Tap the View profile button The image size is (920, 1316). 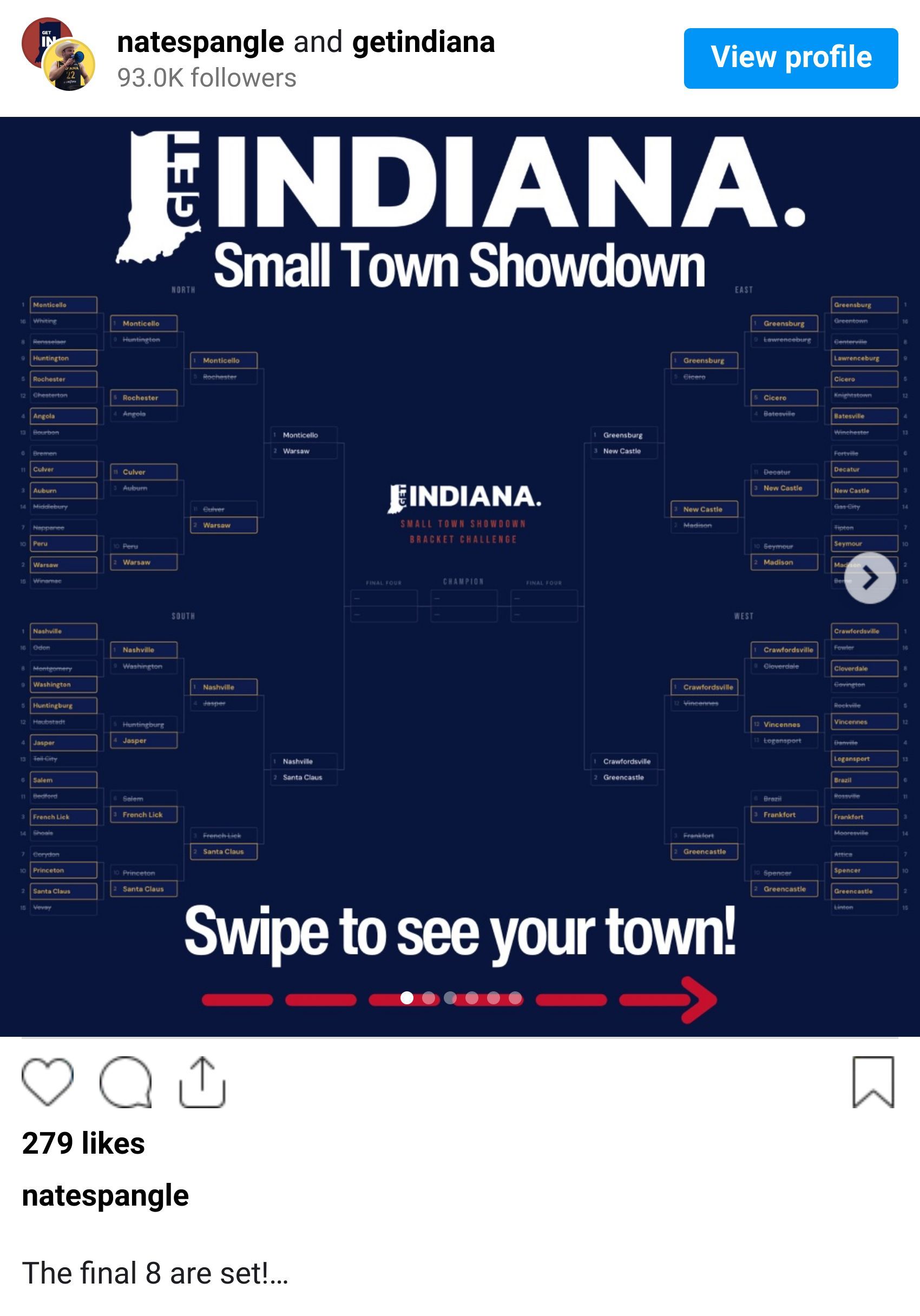coord(790,58)
